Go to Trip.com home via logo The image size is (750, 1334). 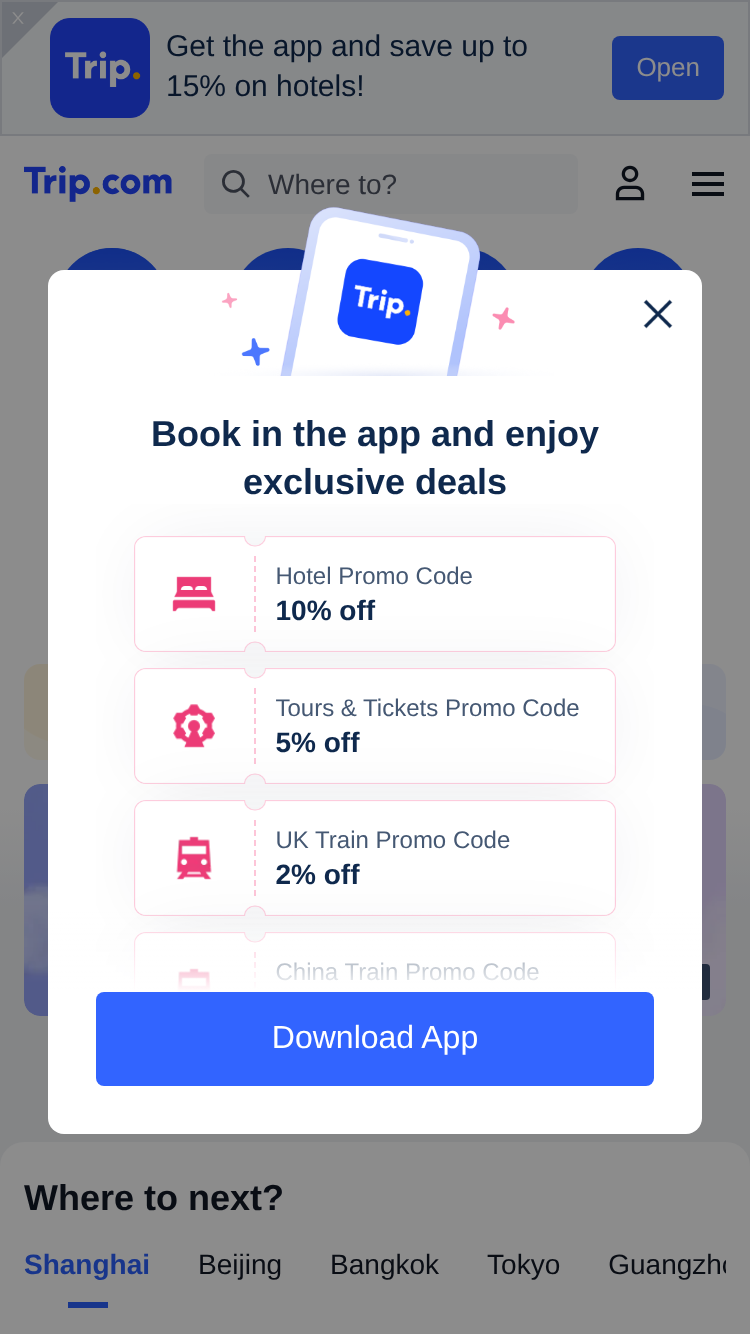point(98,183)
